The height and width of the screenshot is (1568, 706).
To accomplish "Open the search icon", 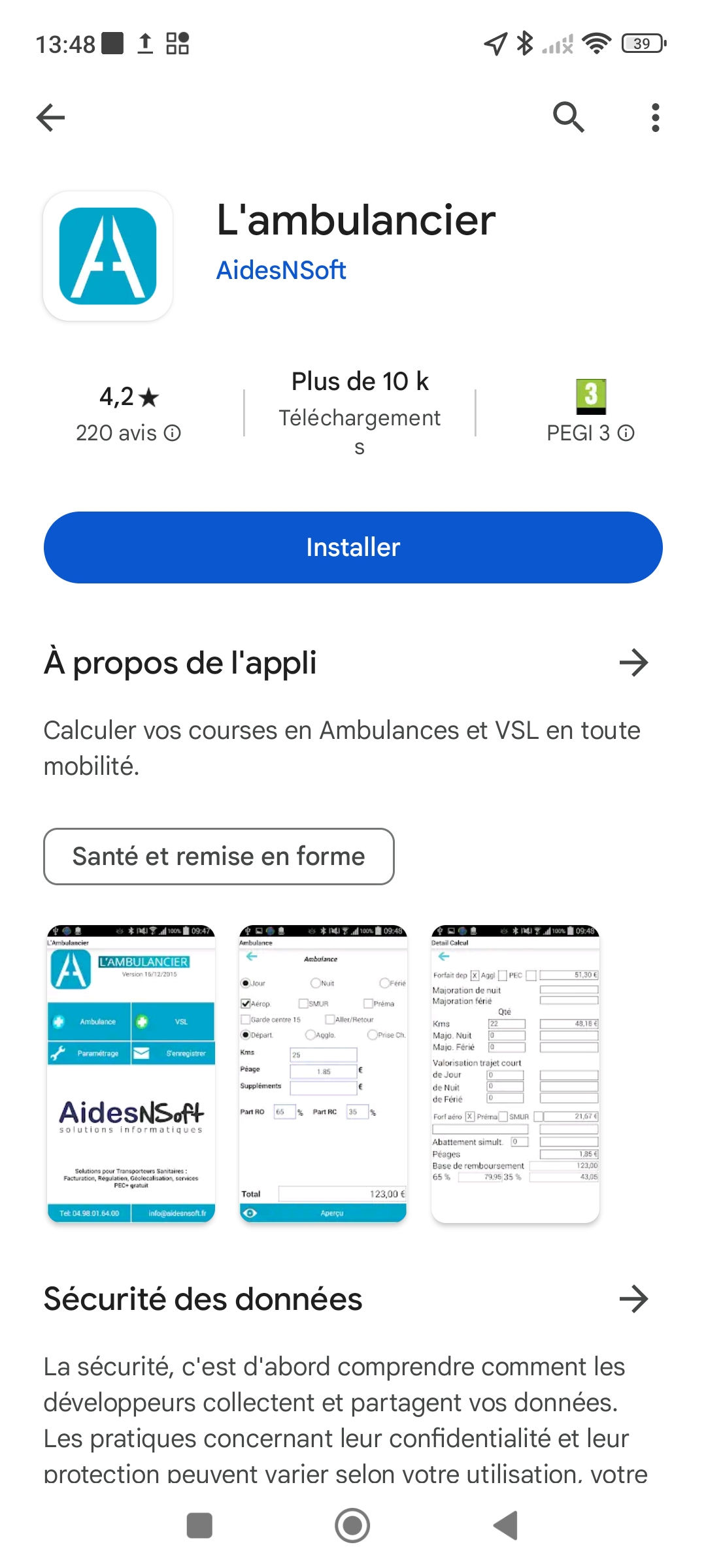I will click(x=568, y=118).
